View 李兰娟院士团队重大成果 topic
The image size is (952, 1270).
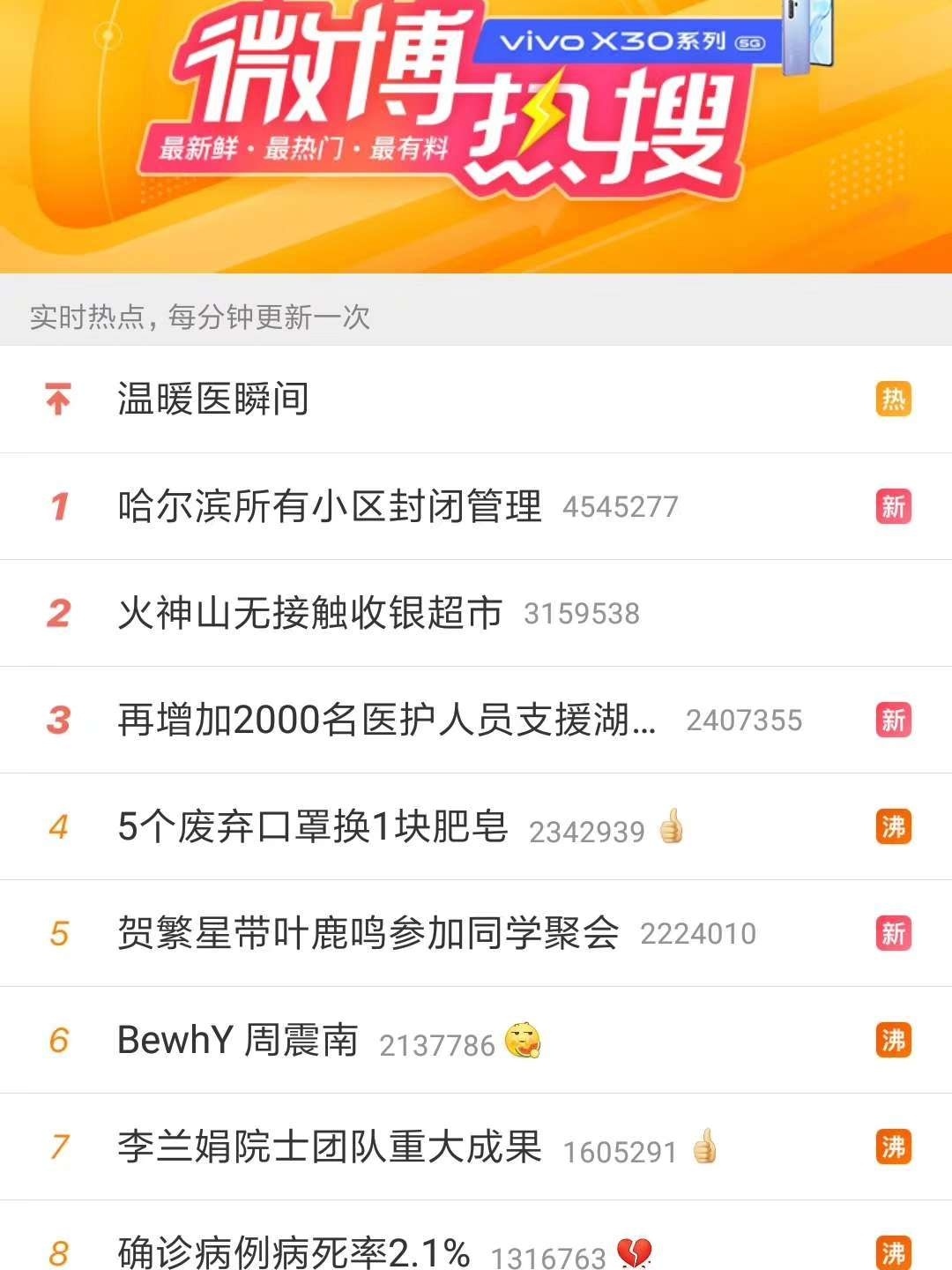point(330,1147)
